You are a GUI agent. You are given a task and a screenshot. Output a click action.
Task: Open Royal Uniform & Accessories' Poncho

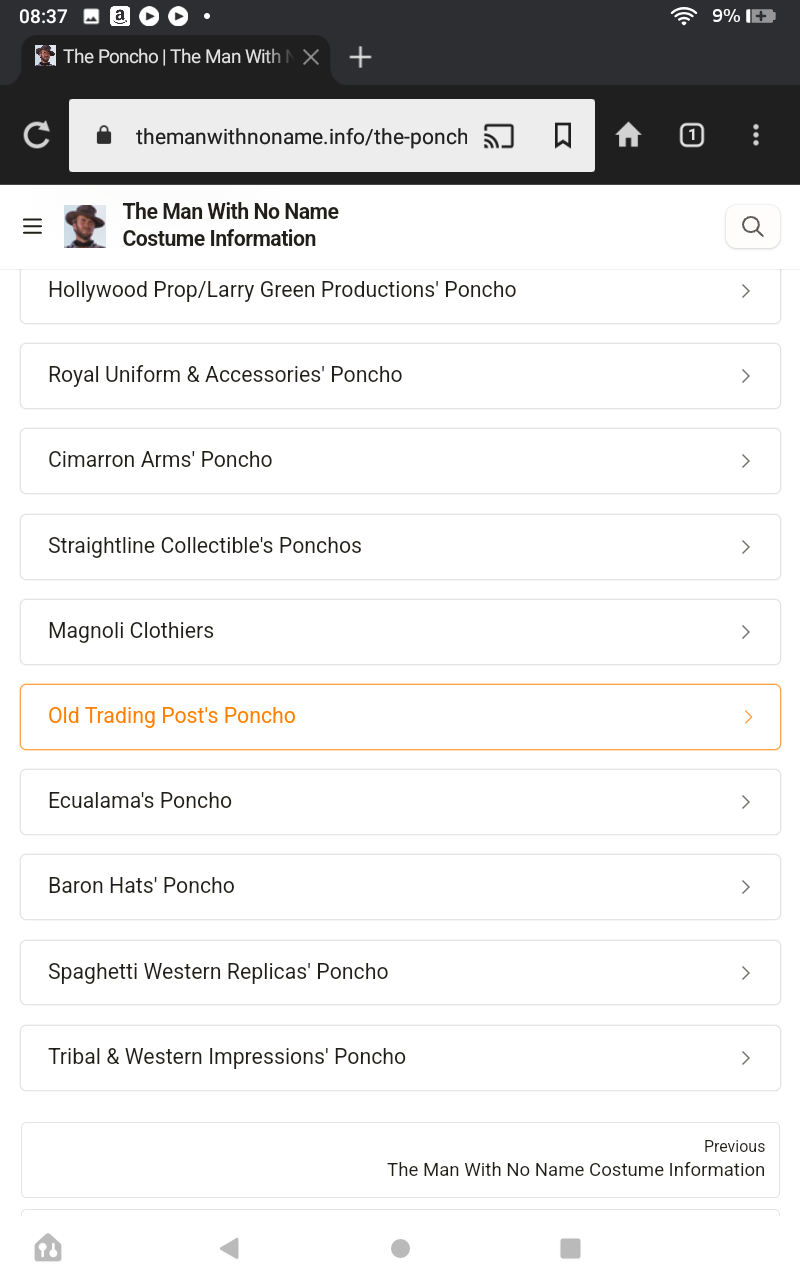pyautogui.click(x=400, y=376)
